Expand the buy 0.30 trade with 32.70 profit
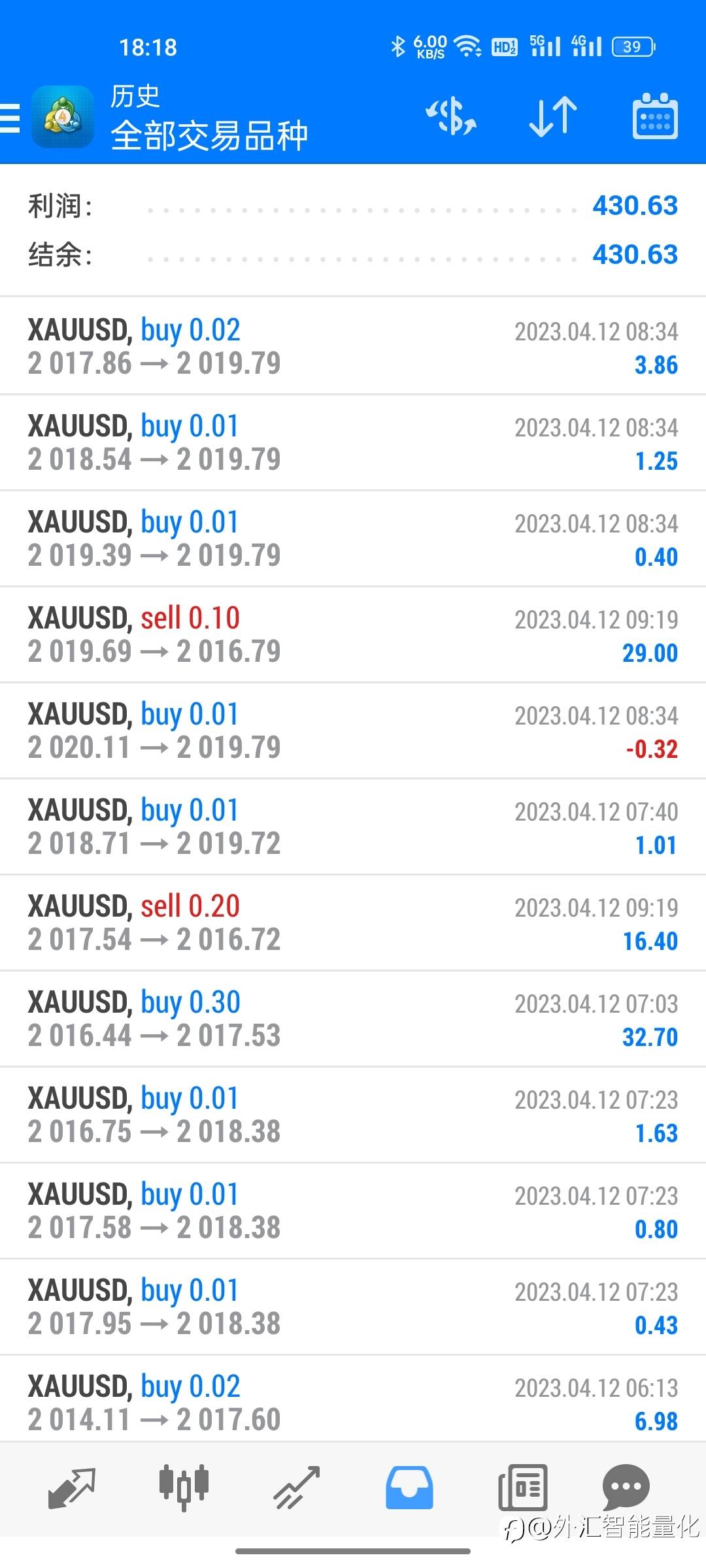The width and height of the screenshot is (706, 1568). click(x=353, y=1019)
